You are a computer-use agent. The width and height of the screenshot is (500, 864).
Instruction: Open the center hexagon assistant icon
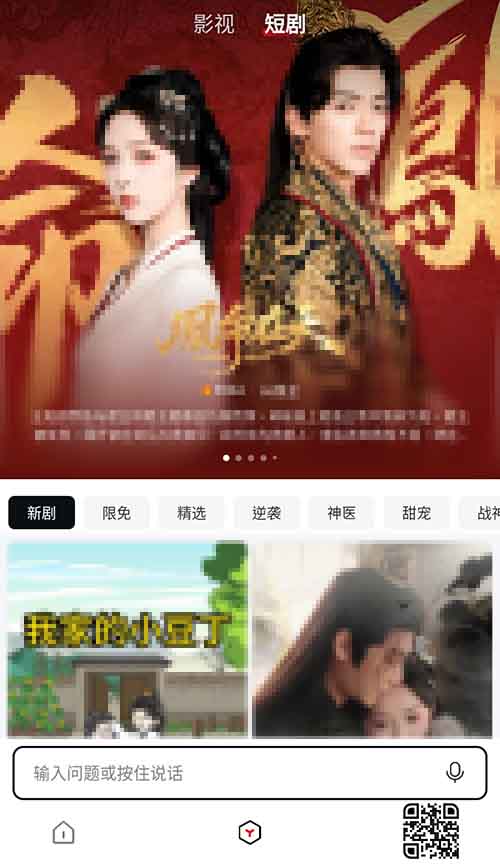250,832
